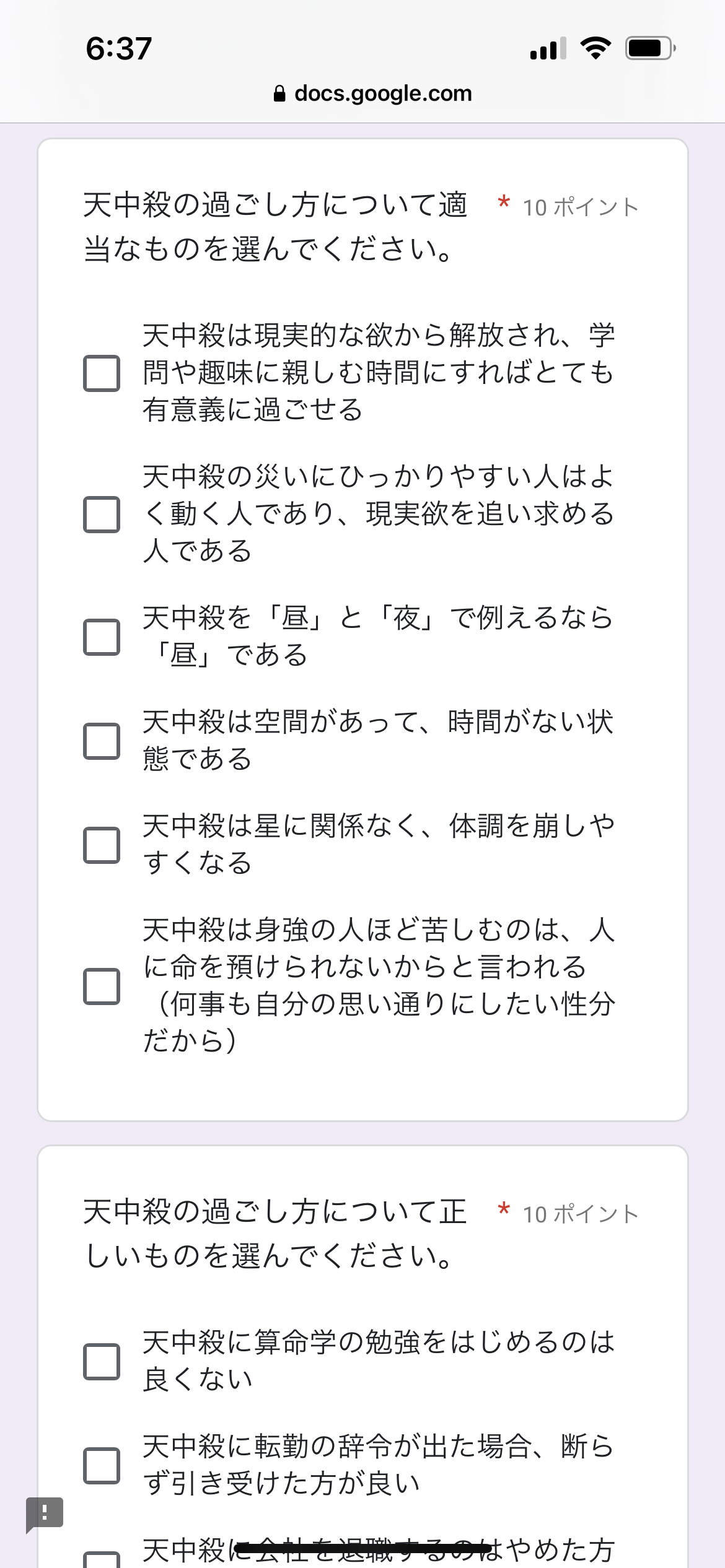Select the checkbox for 災いにひっかかりやすい人
Screen dimensions: 725x1568
pyautogui.click(x=102, y=514)
